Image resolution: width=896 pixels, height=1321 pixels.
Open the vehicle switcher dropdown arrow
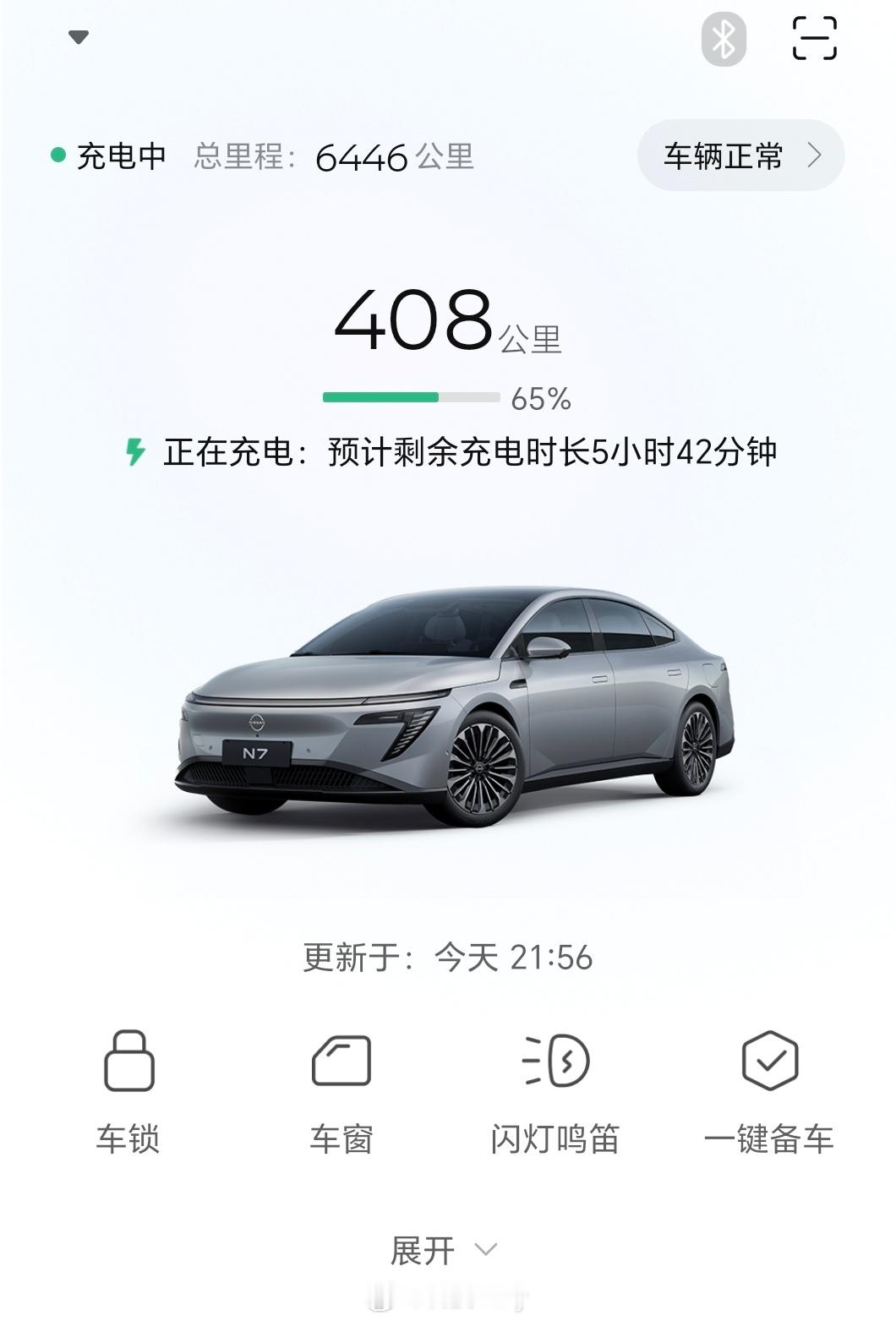click(79, 37)
